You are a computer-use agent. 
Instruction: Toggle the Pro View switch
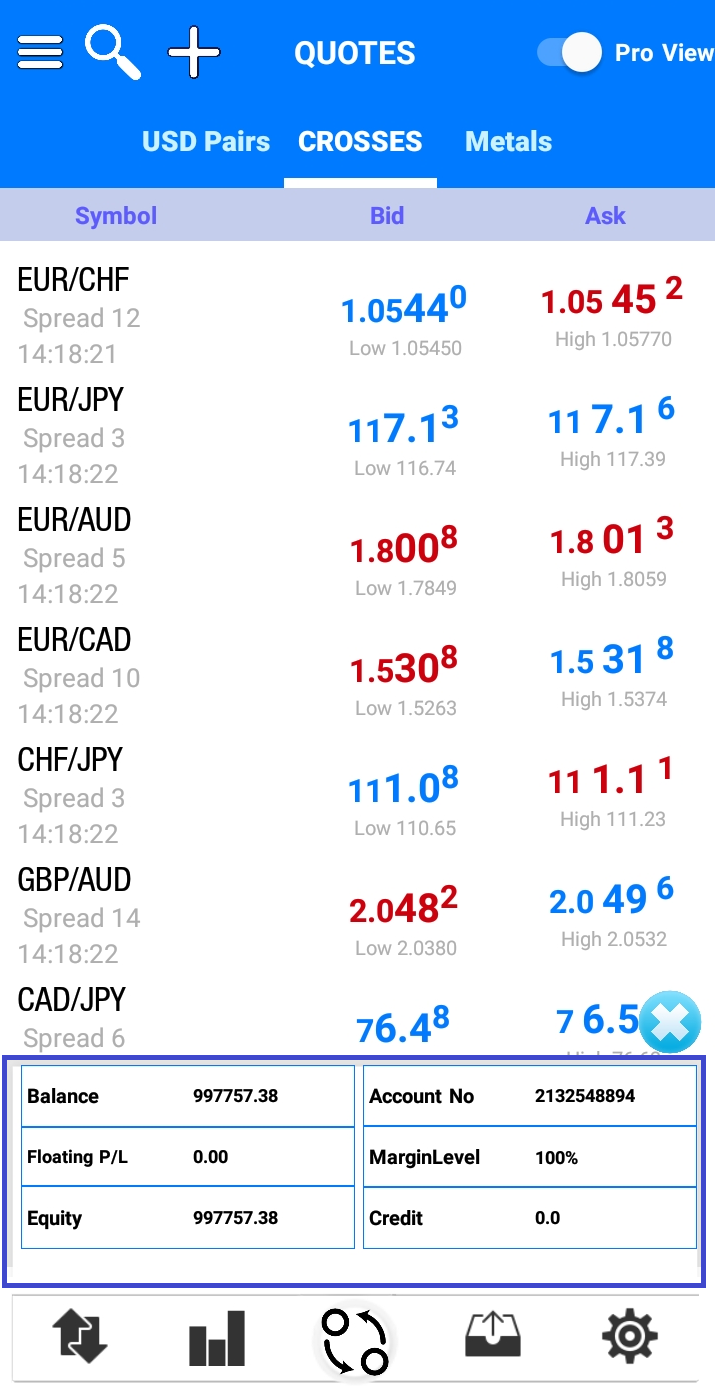[x=570, y=52]
